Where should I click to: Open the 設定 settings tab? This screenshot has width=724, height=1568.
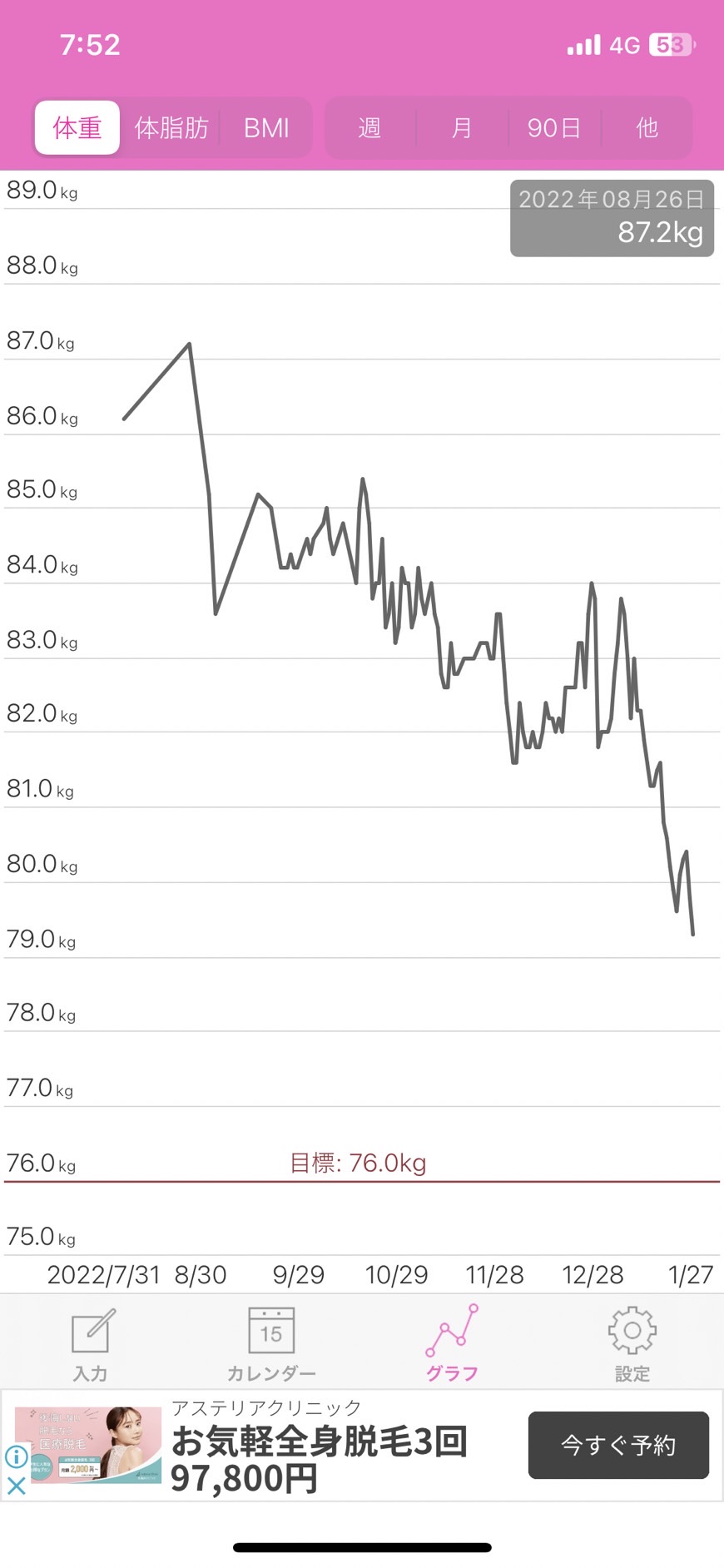pyautogui.click(x=632, y=1343)
